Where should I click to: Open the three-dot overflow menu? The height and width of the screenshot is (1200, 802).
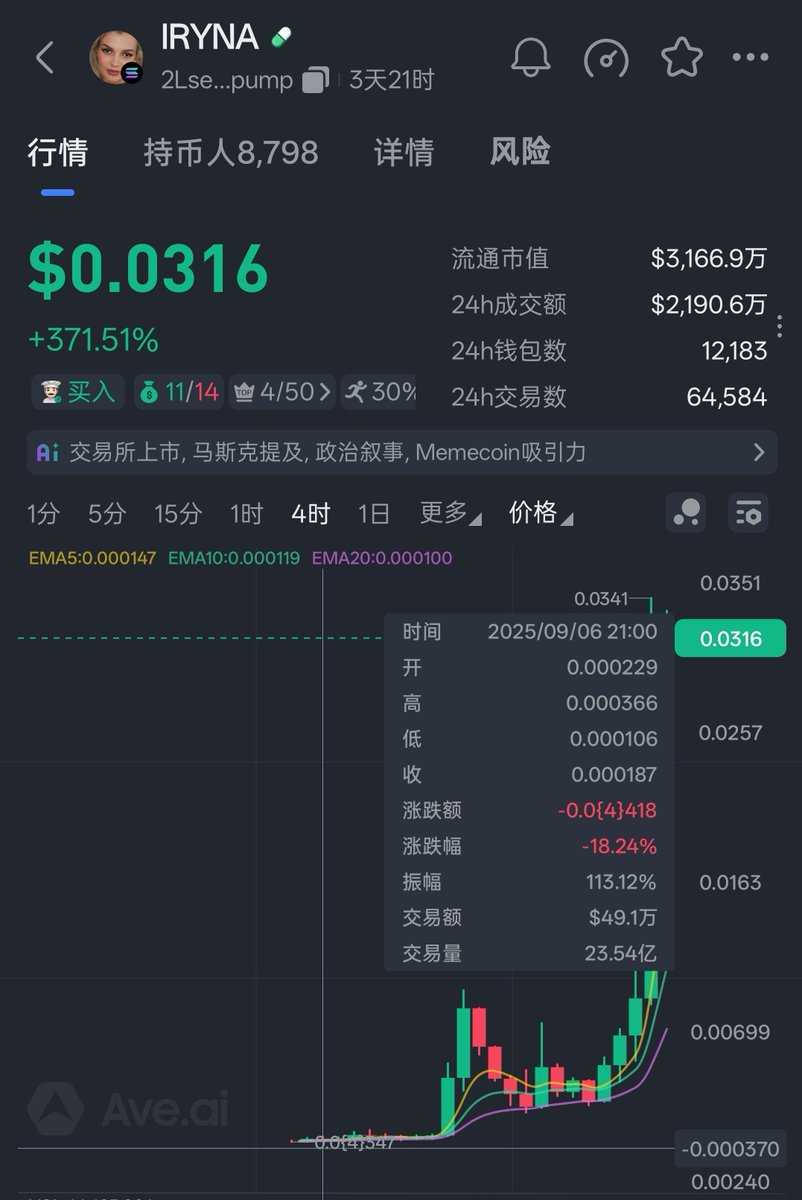[750, 58]
